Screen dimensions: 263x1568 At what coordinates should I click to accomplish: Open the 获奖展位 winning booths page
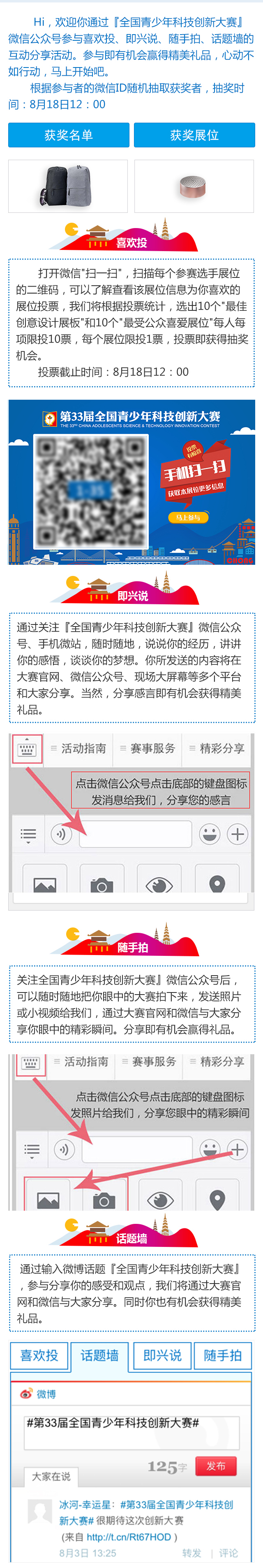coord(194,135)
